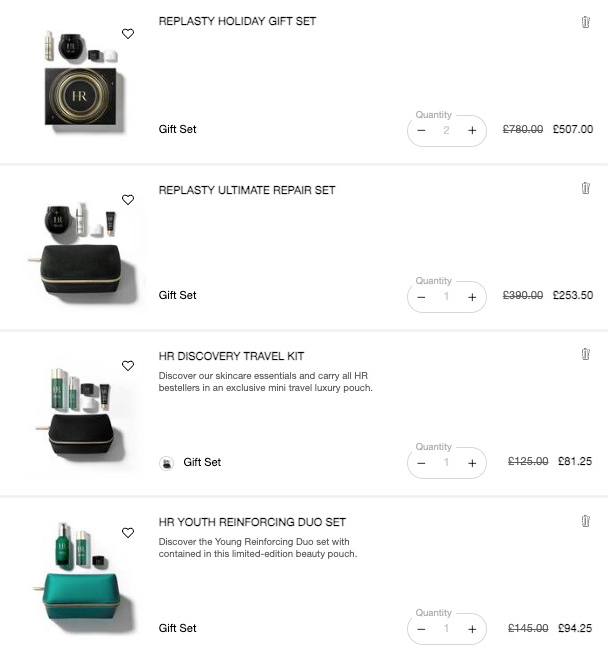Delete Replasty Ultimate Repair Set from cart
The width and height of the screenshot is (608, 655).
(x=585, y=188)
